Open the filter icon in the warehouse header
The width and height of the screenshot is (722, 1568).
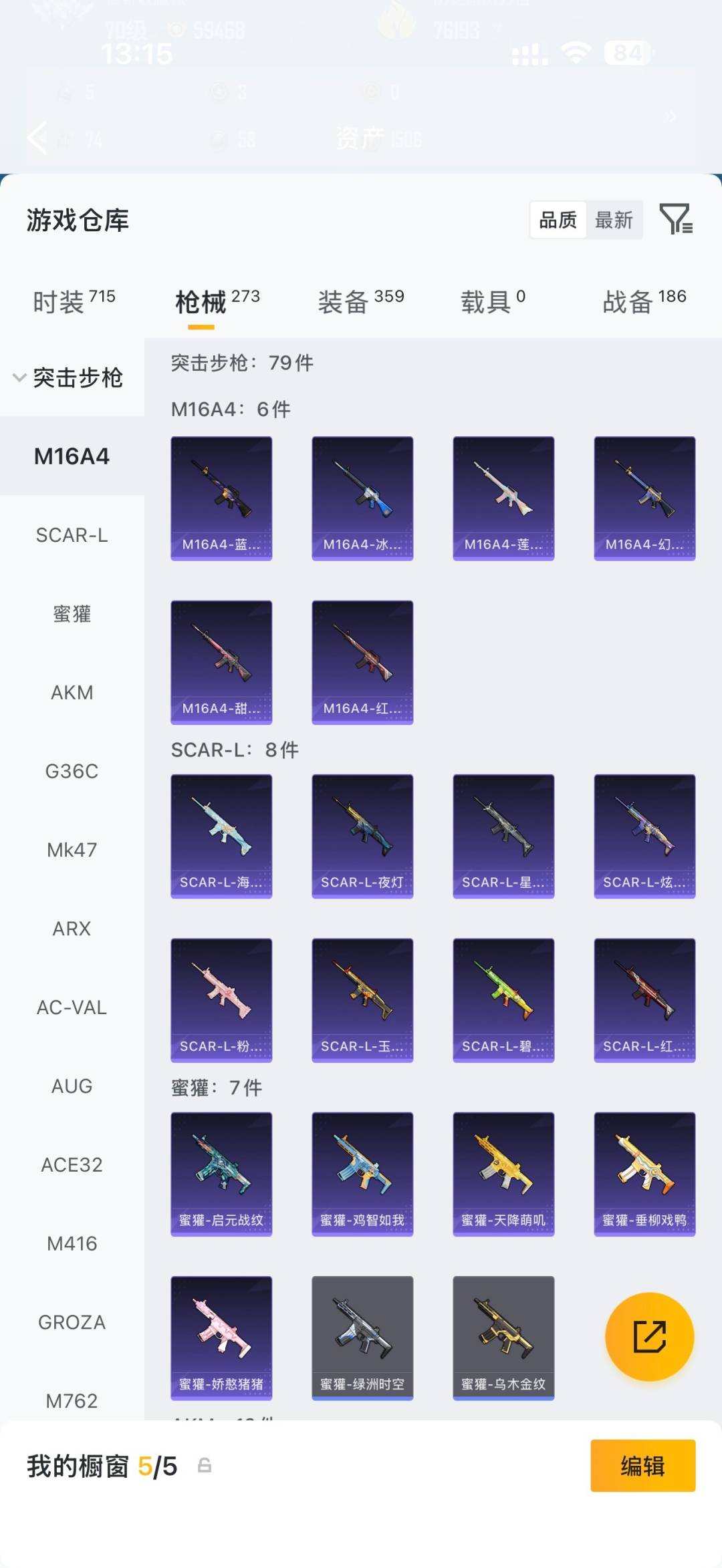pyautogui.click(x=676, y=219)
